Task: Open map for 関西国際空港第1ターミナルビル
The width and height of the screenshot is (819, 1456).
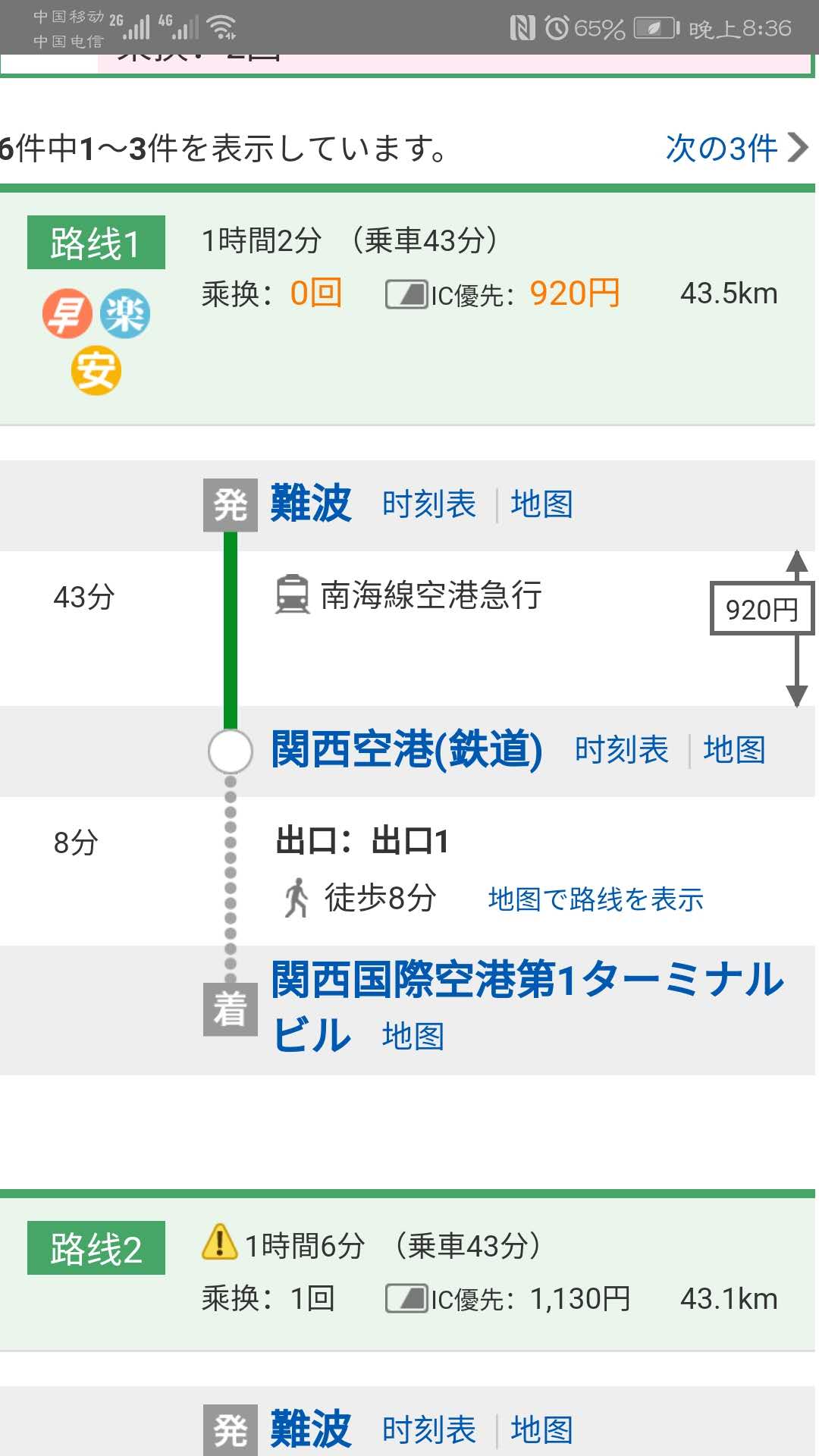Action: pyautogui.click(x=413, y=1036)
